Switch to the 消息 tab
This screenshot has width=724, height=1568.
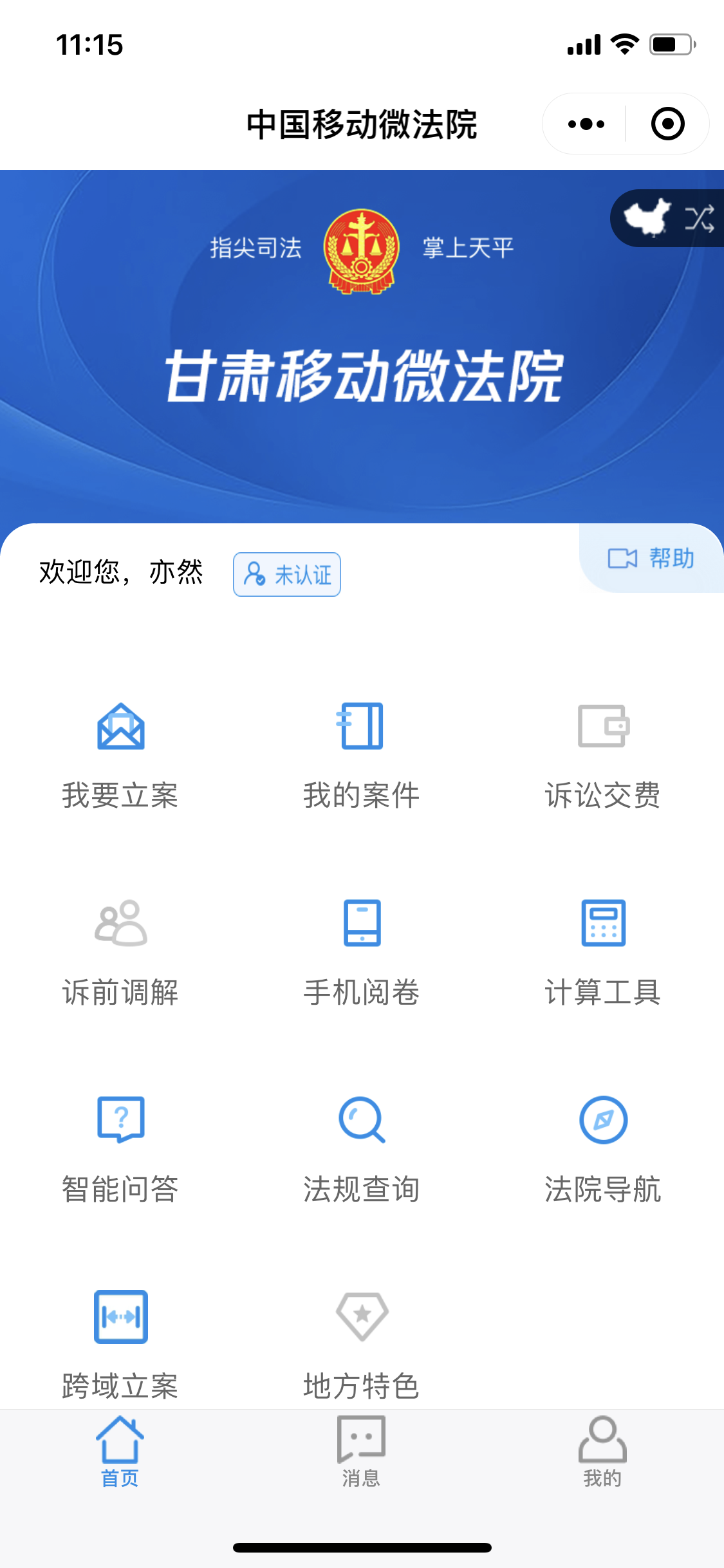362,1452
